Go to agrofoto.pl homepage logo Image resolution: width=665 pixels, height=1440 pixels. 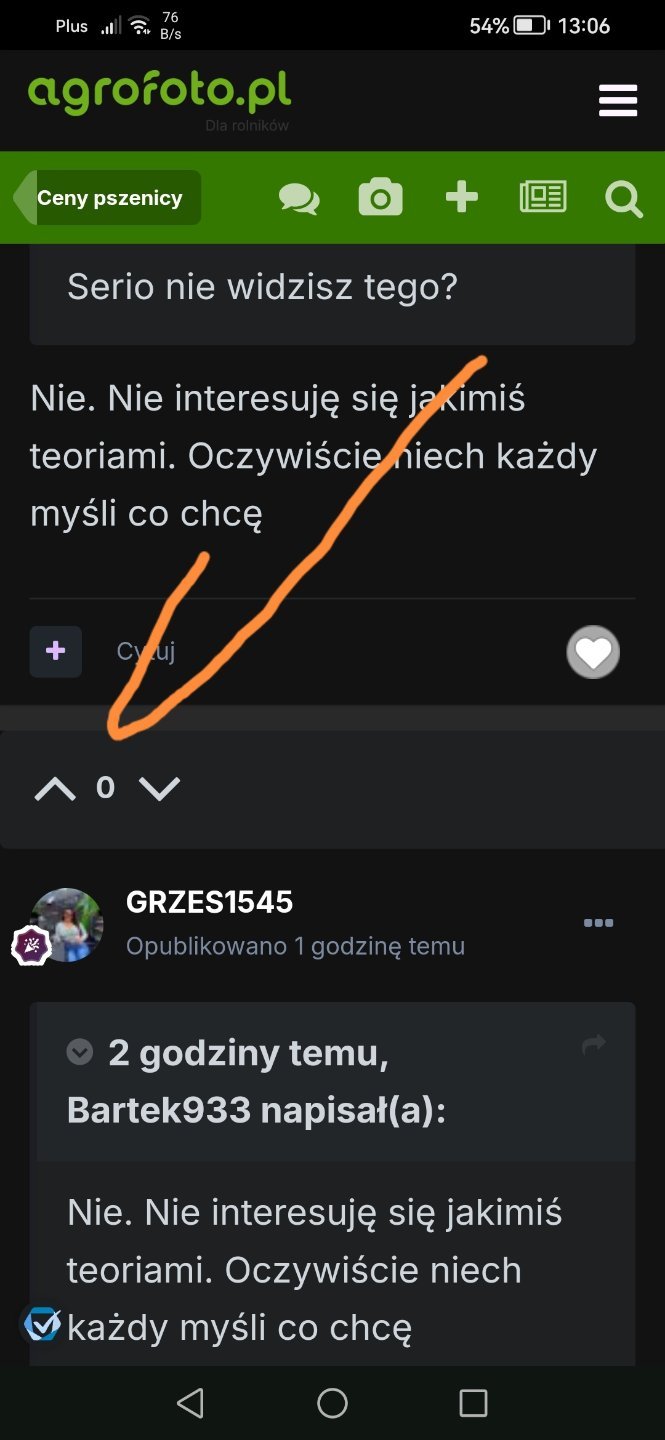coord(160,93)
